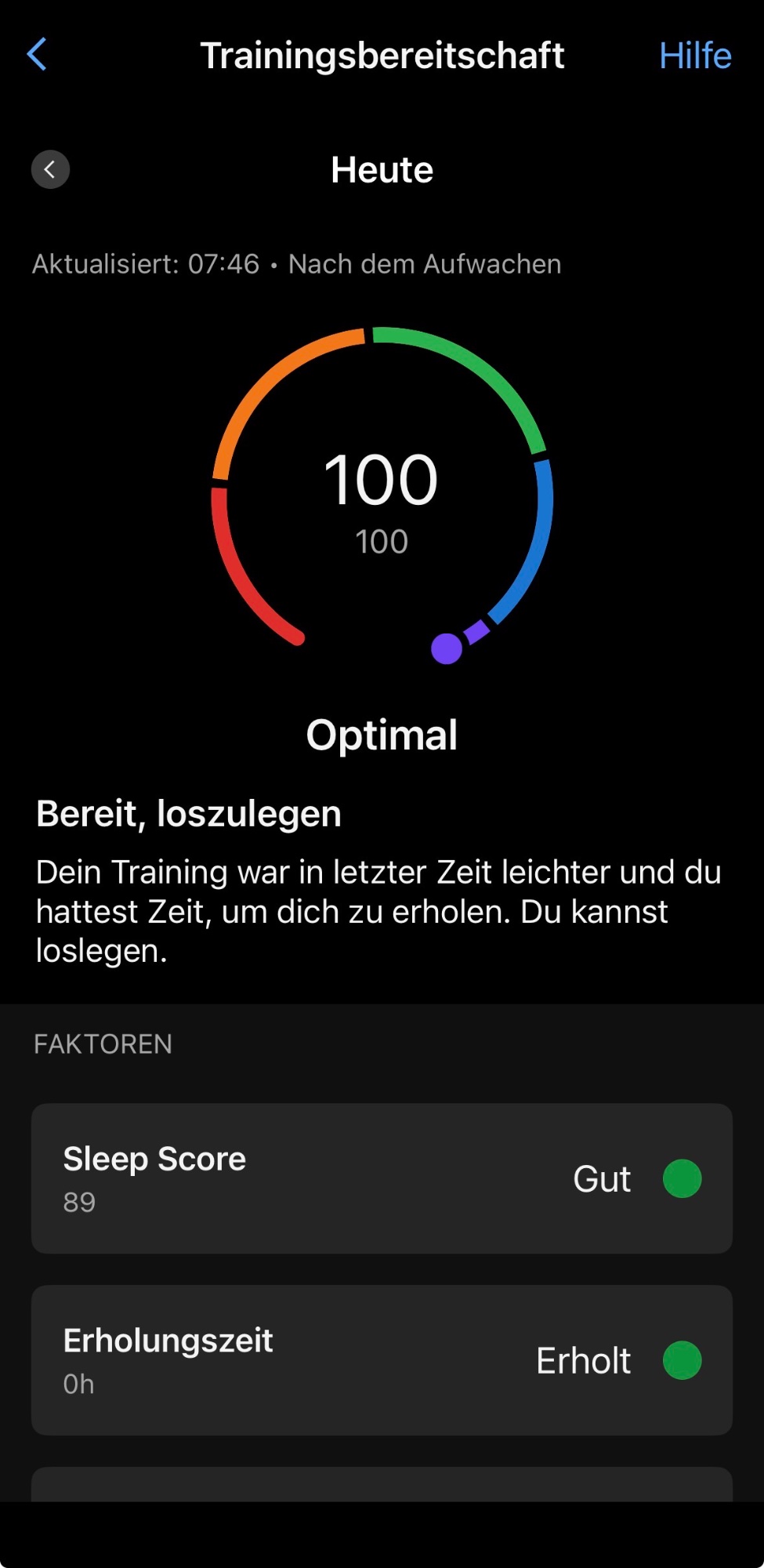Go back from Trainingsbereitschaft screen
The image size is (764, 1568).
(x=37, y=55)
